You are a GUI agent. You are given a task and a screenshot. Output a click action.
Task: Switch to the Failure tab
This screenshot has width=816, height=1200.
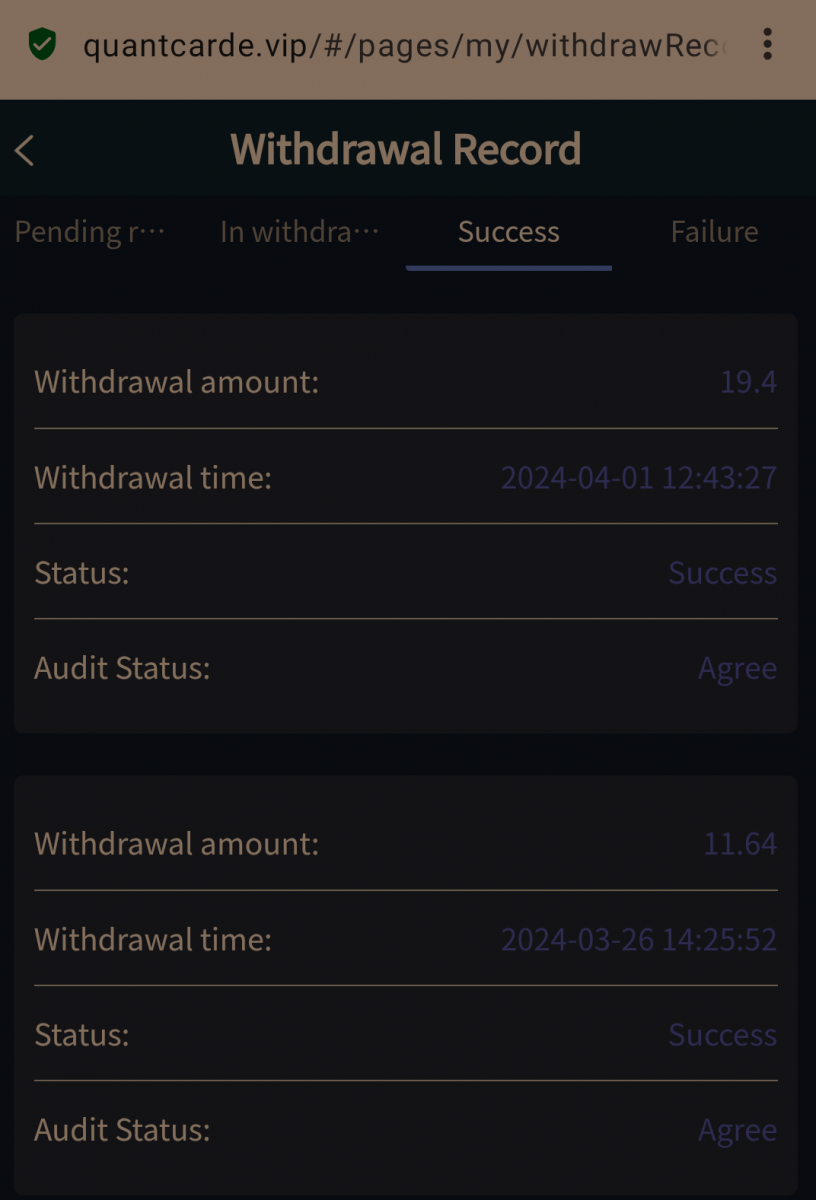714,232
